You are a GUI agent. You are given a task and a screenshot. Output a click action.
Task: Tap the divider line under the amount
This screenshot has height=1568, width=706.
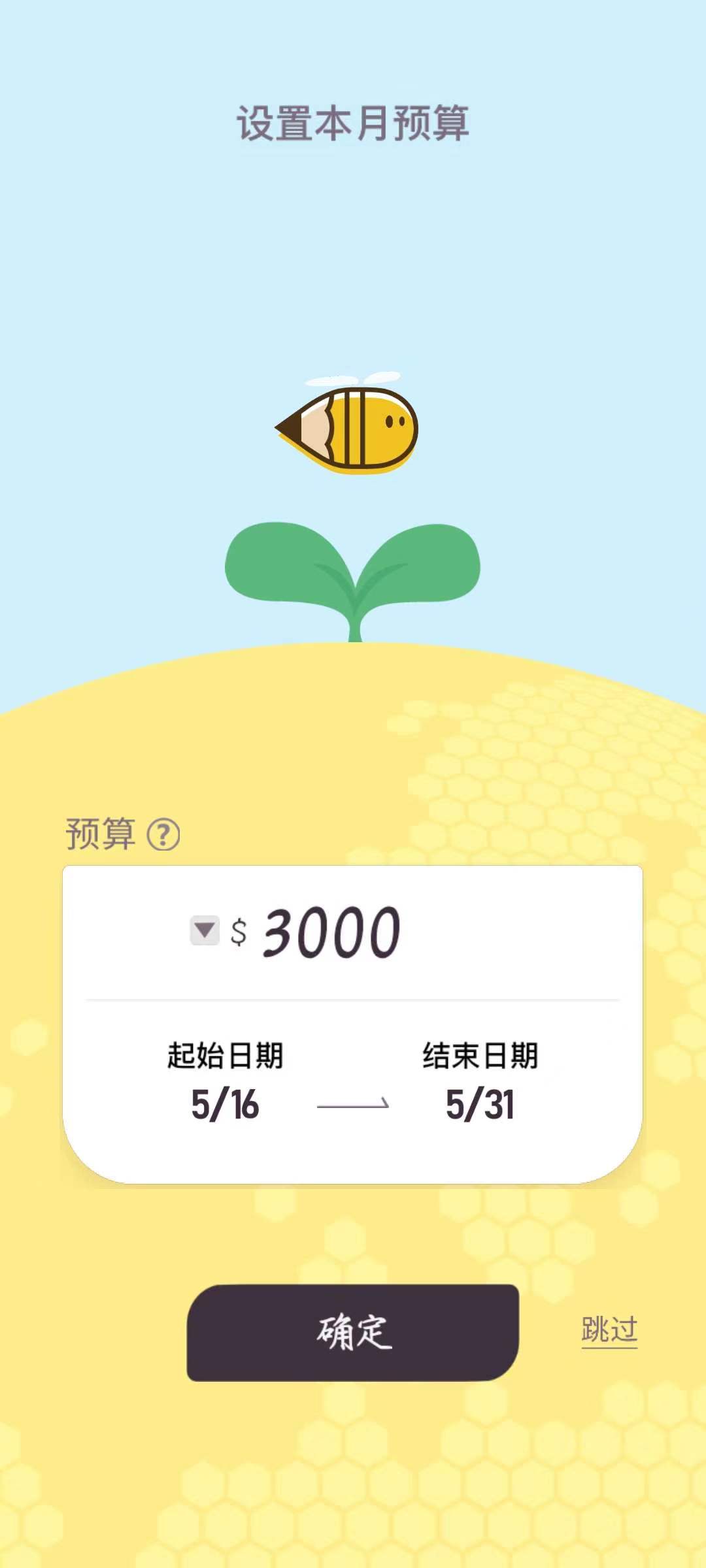pyautogui.click(x=353, y=998)
